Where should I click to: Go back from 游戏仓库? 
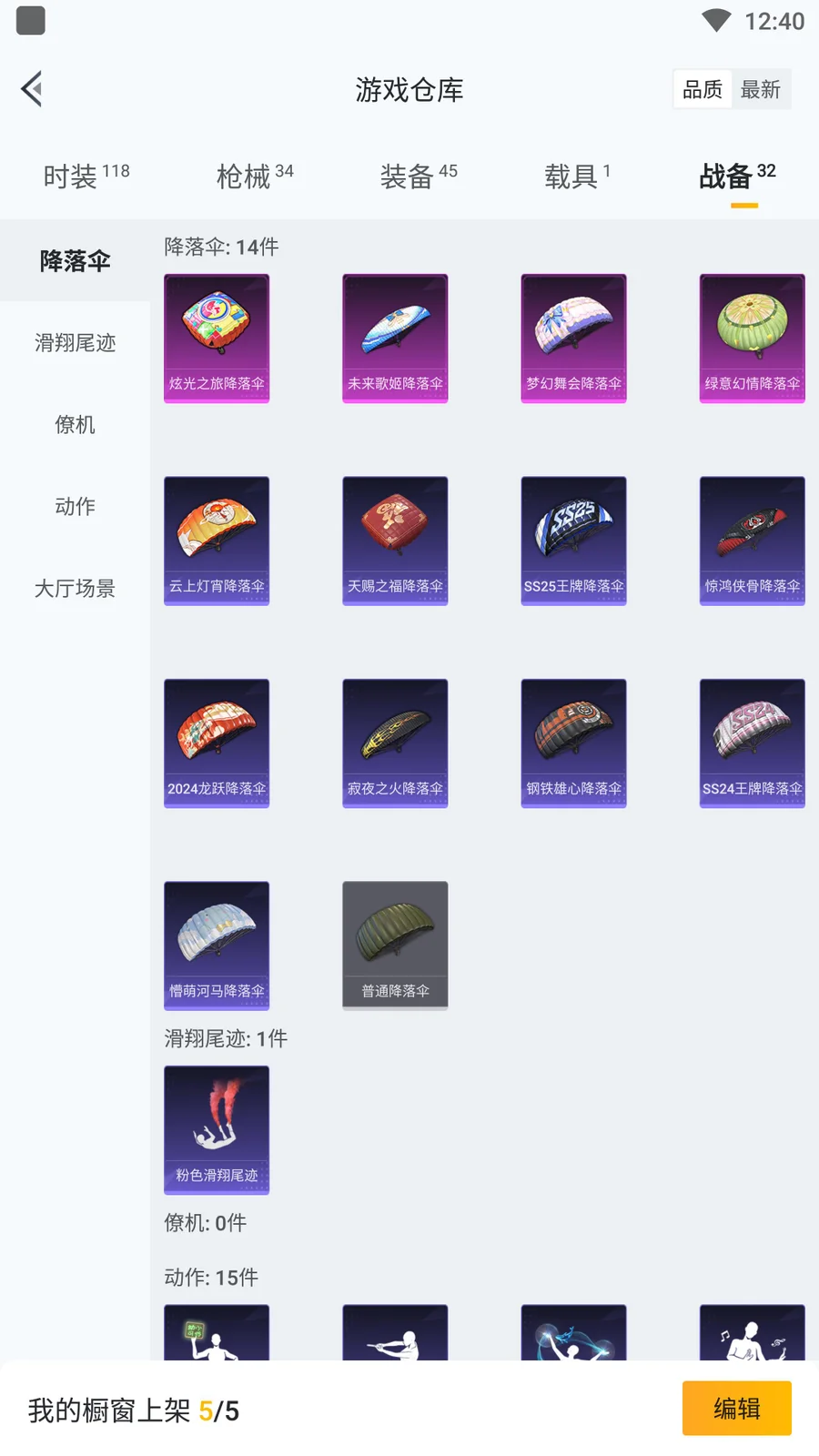33,89
